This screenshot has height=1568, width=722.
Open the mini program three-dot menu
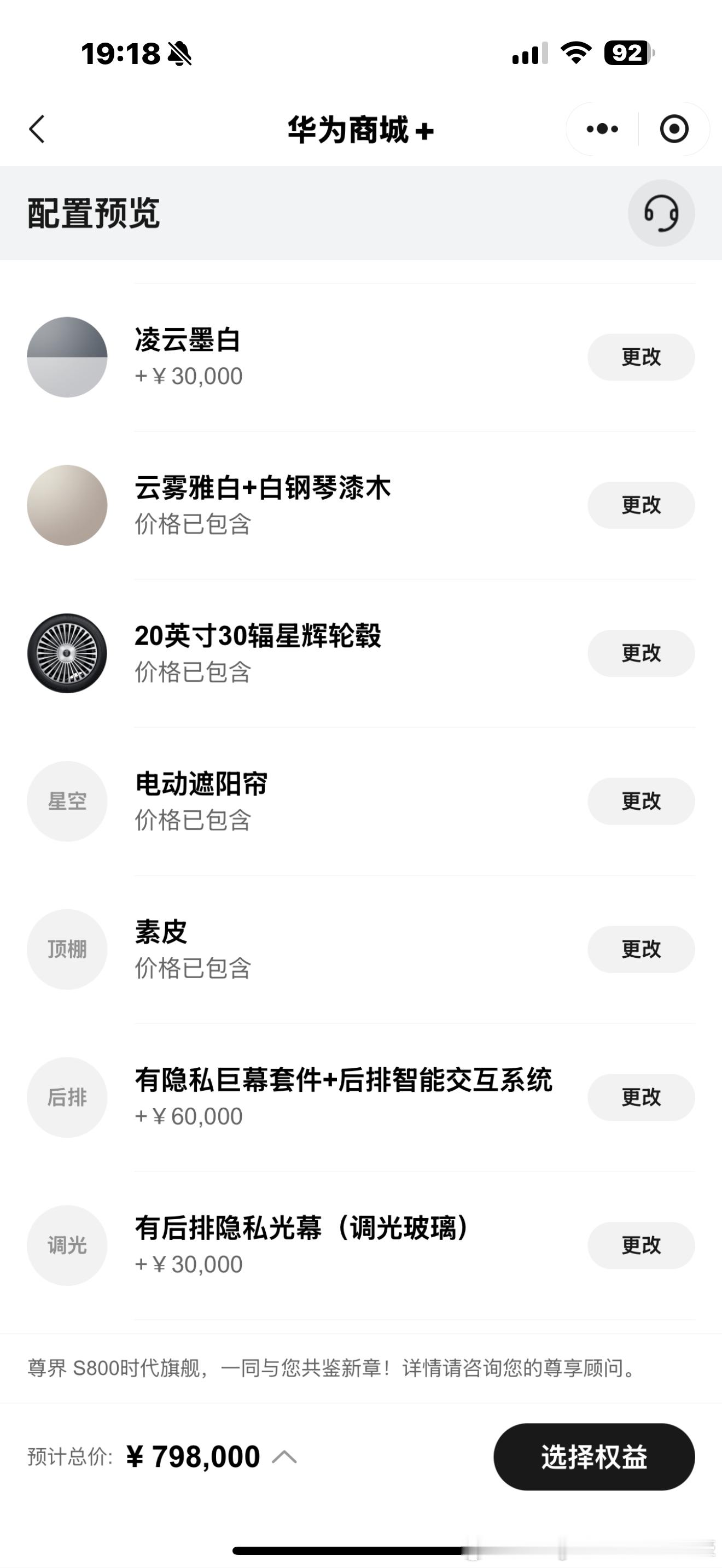602,129
